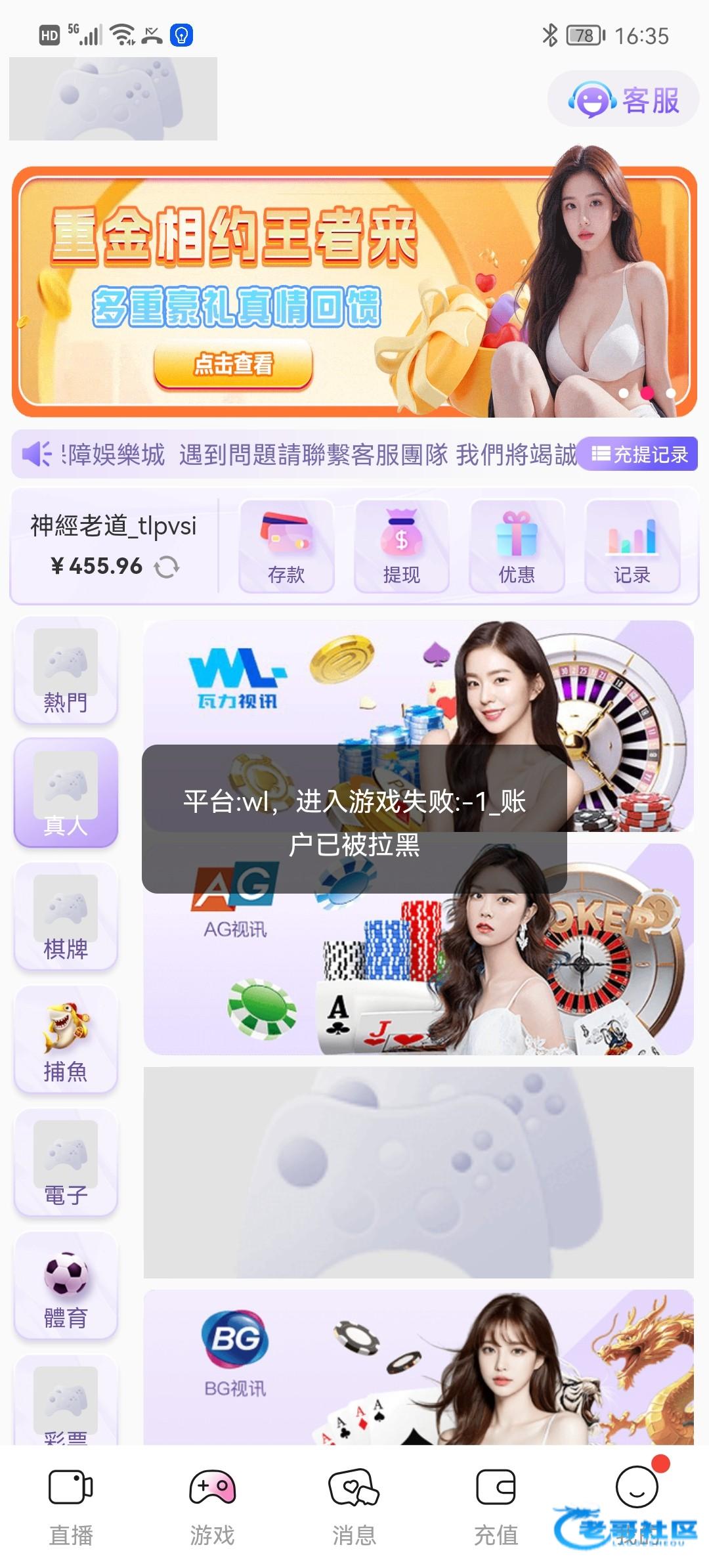Open 优惠 promotions
The width and height of the screenshot is (709, 1568).
tap(517, 546)
